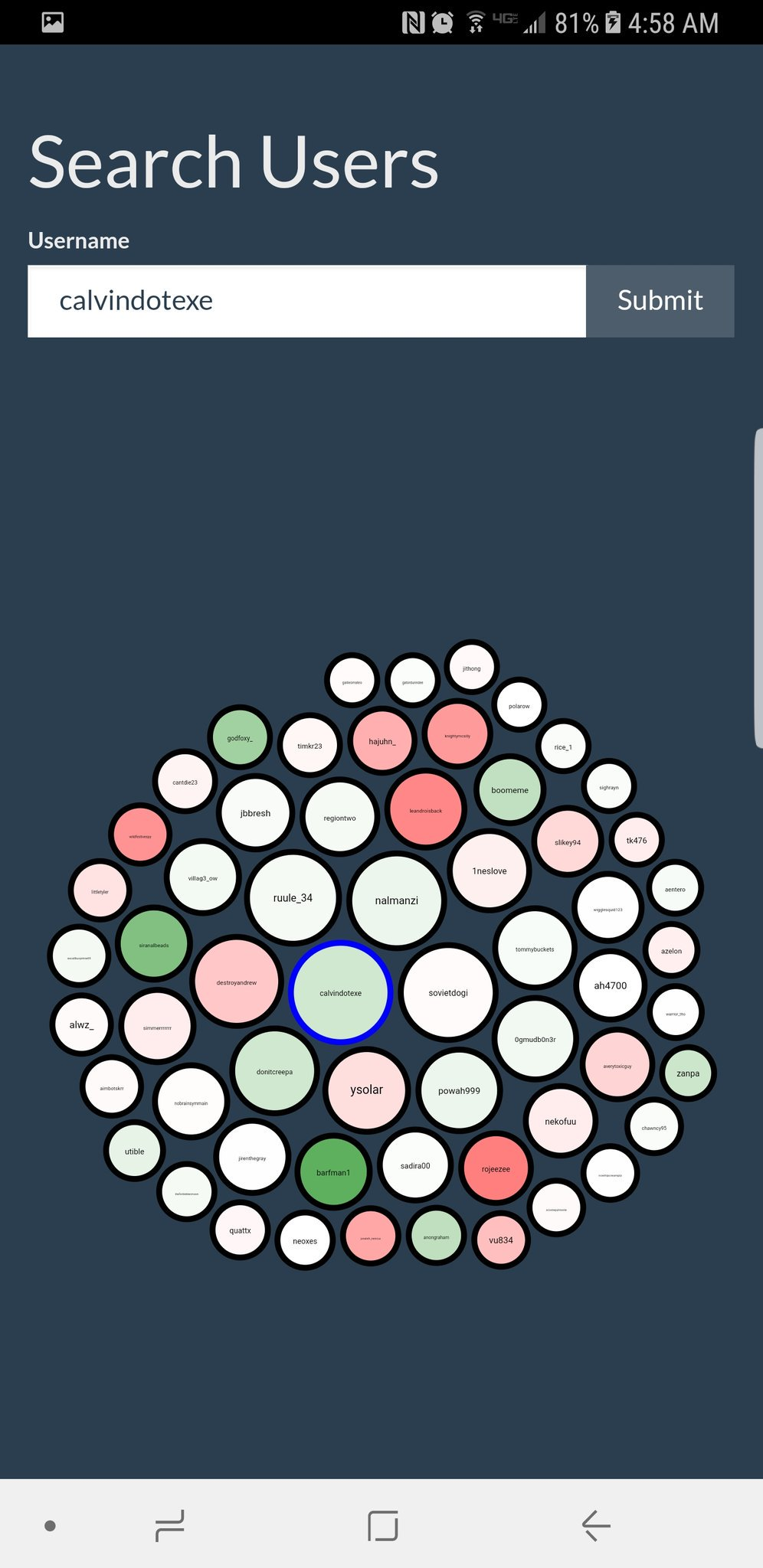Open the hajuhn_ bubble
This screenshot has height=1568, width=763.
click(382, 741)
